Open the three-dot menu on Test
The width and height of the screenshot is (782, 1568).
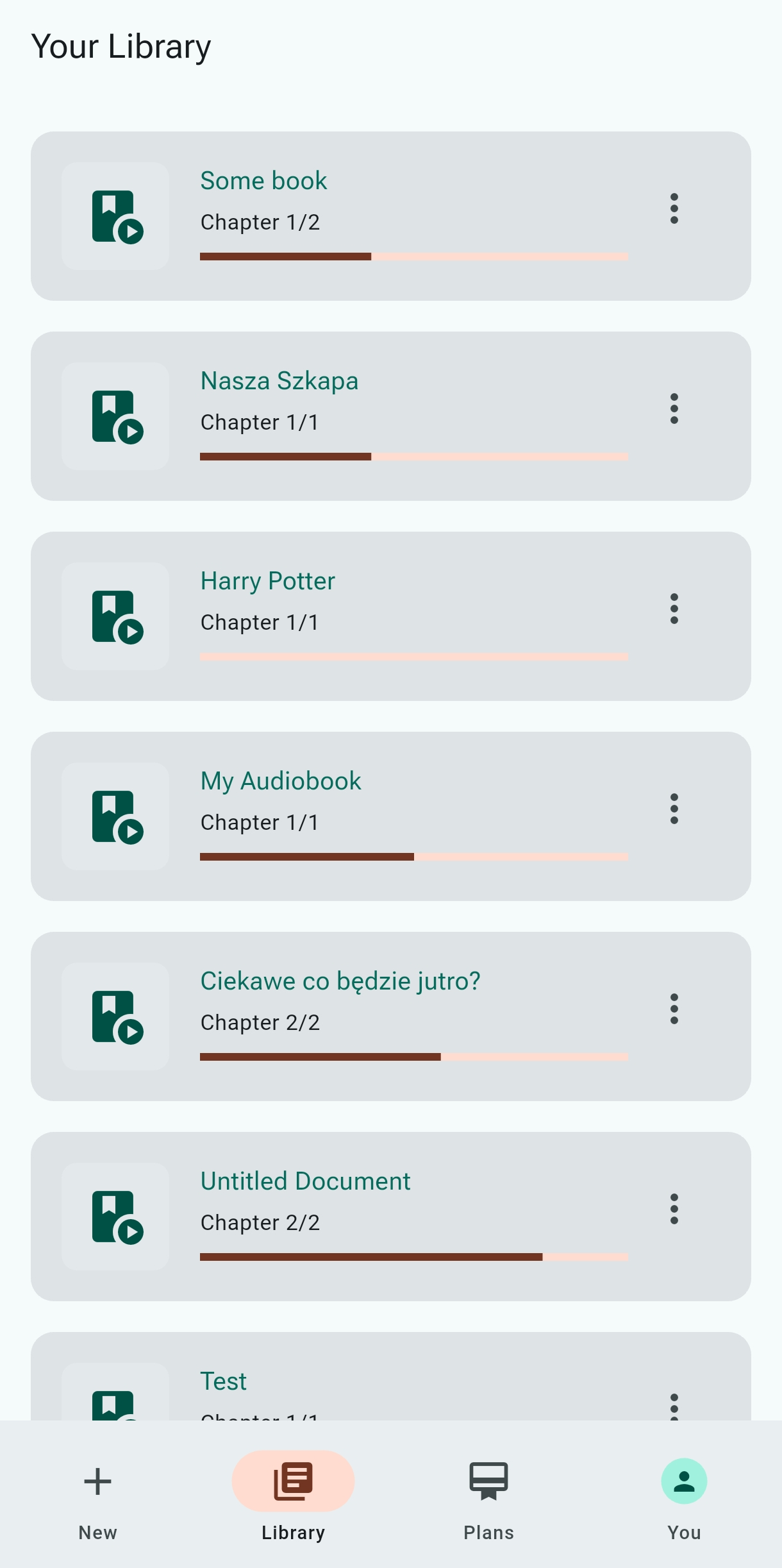coord(674,1409)
